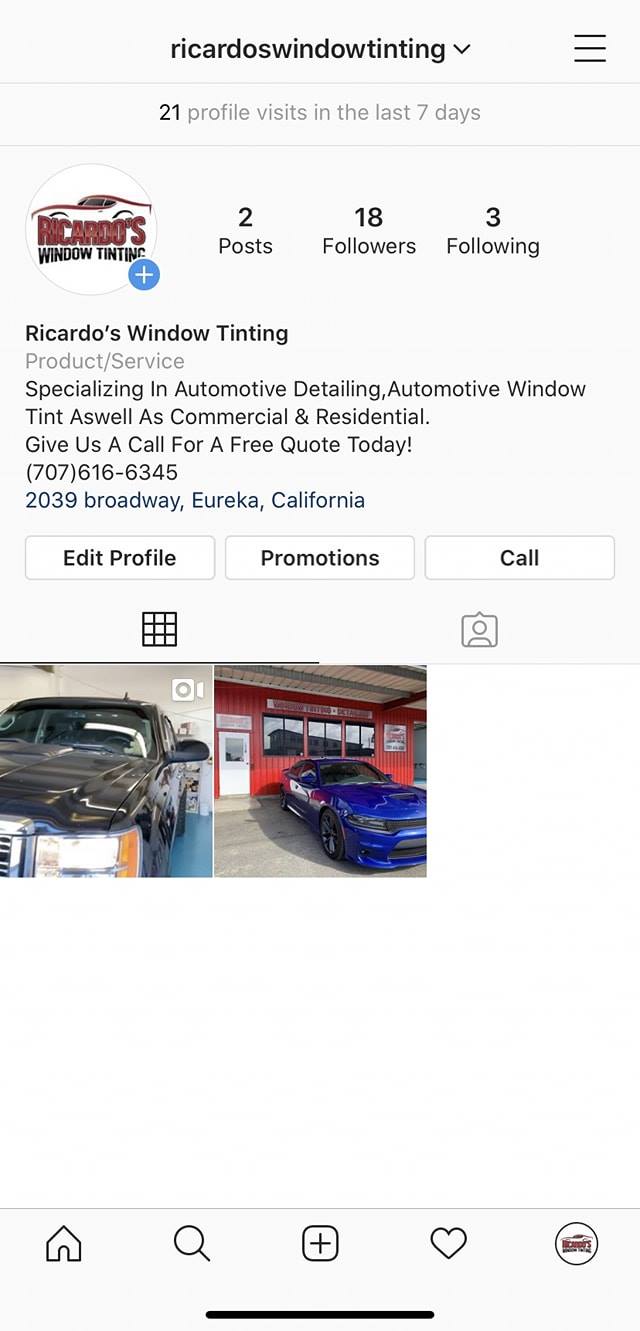Tap Edit Profile button
The height and width of the screenshot is (1331, 640).
pos(120,558)
